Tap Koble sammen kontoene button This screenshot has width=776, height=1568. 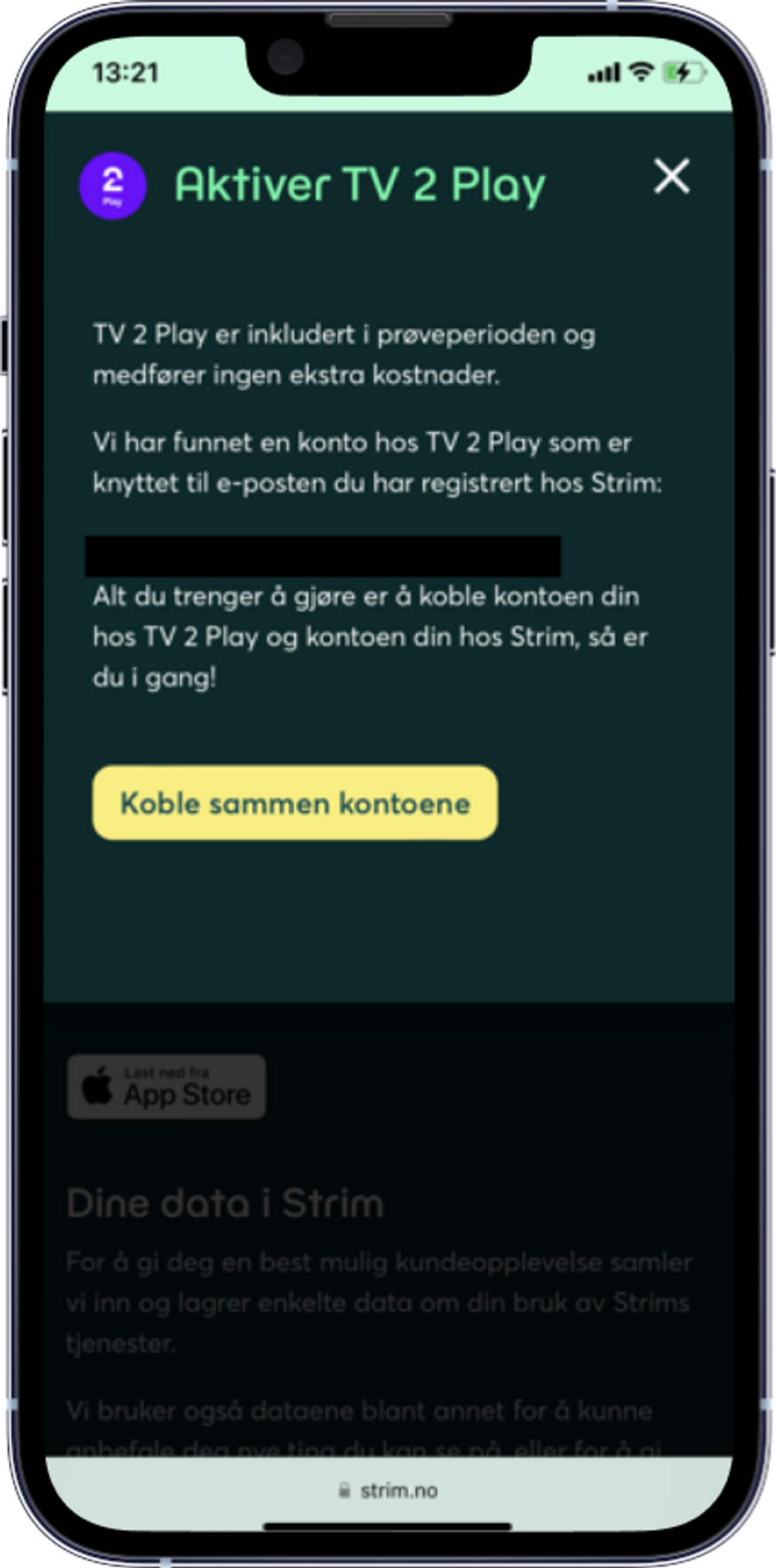(x=295, y=803)
